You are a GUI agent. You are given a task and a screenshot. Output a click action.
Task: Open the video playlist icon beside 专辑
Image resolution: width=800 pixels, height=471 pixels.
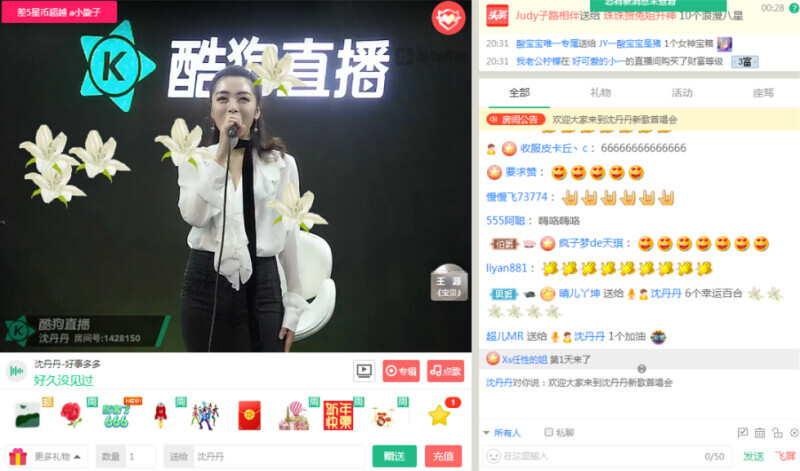(364, 371)
